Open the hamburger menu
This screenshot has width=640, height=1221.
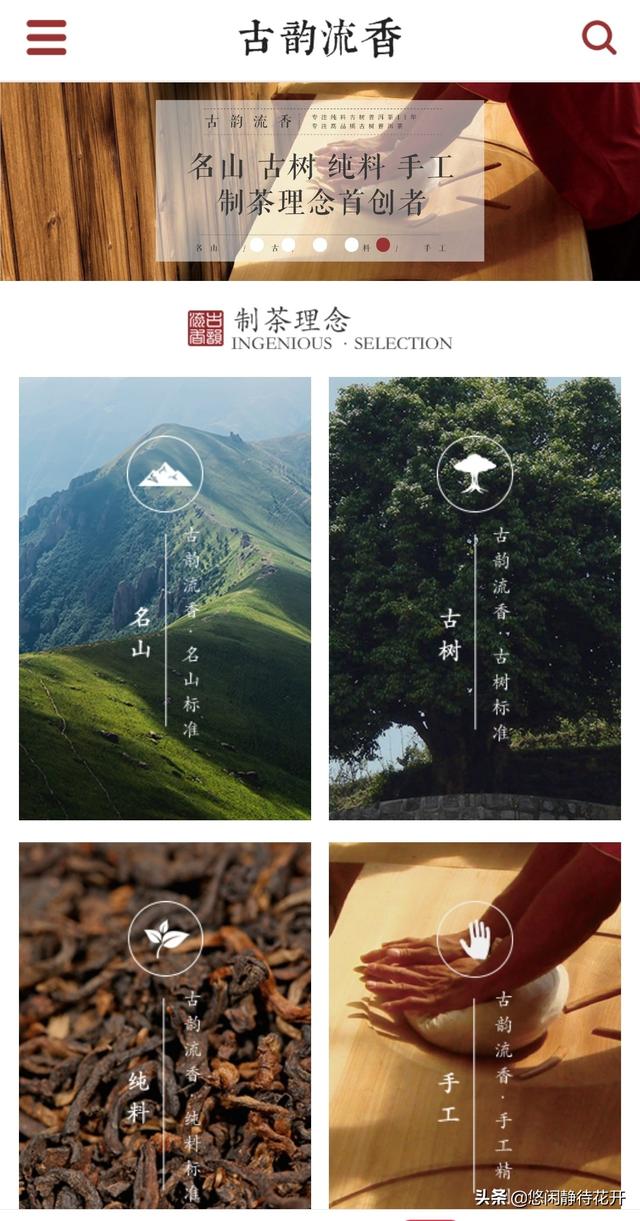pos(46,38)
